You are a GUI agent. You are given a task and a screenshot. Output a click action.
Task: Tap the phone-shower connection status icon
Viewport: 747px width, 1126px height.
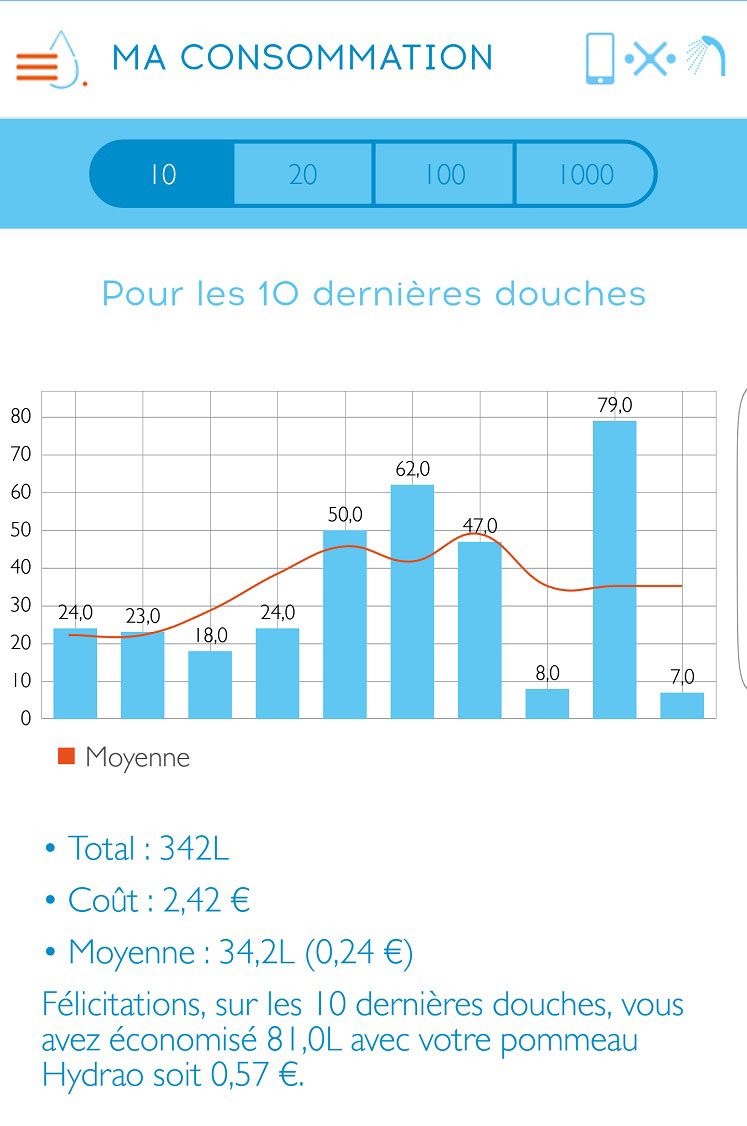click(x=654, y=59)
